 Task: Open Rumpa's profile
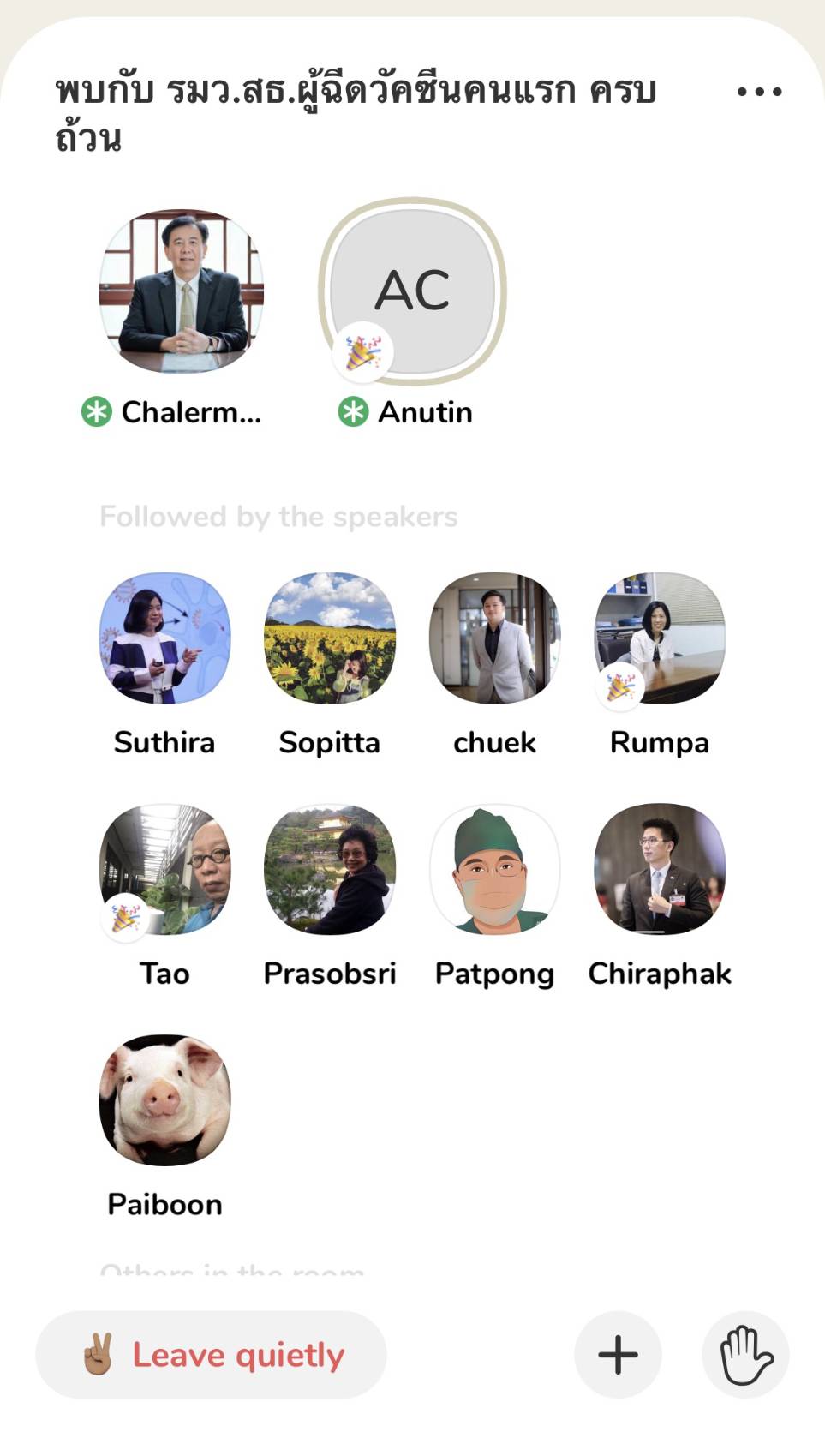(660, 638)
